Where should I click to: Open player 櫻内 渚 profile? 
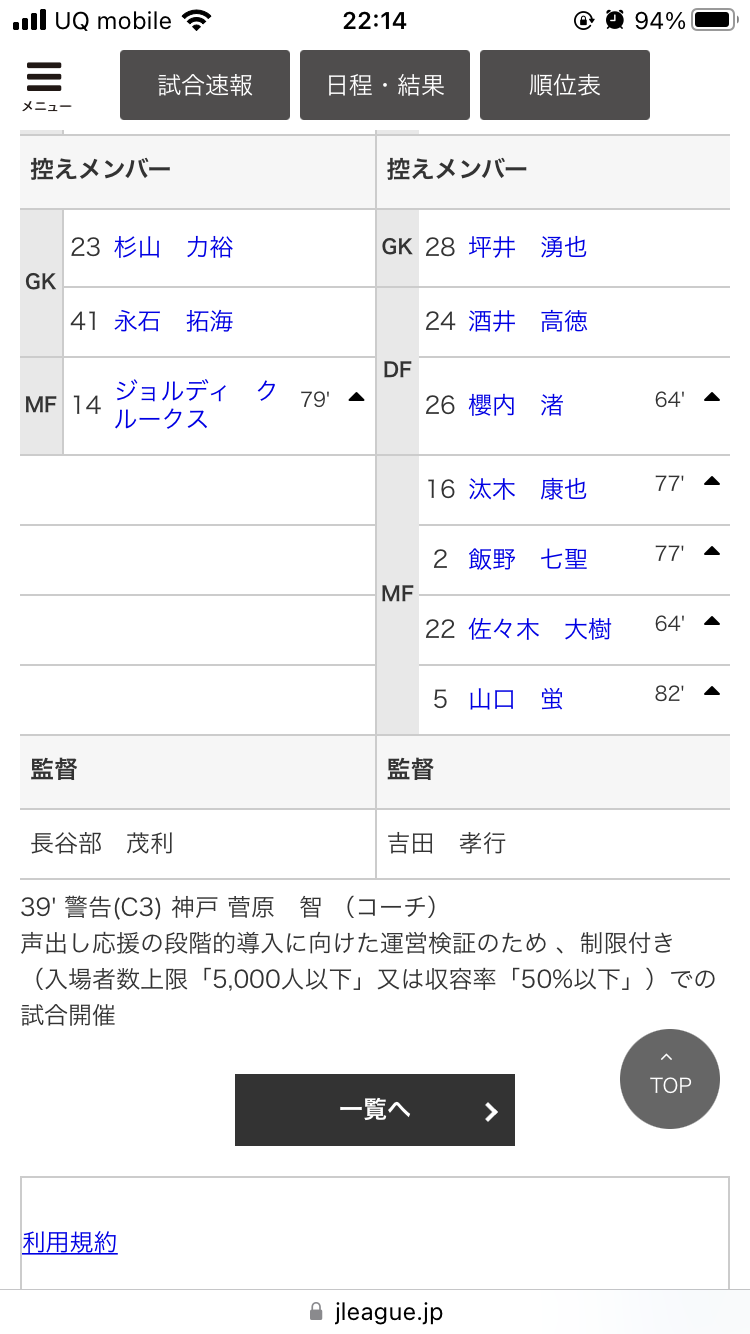[x=516, y=405]
